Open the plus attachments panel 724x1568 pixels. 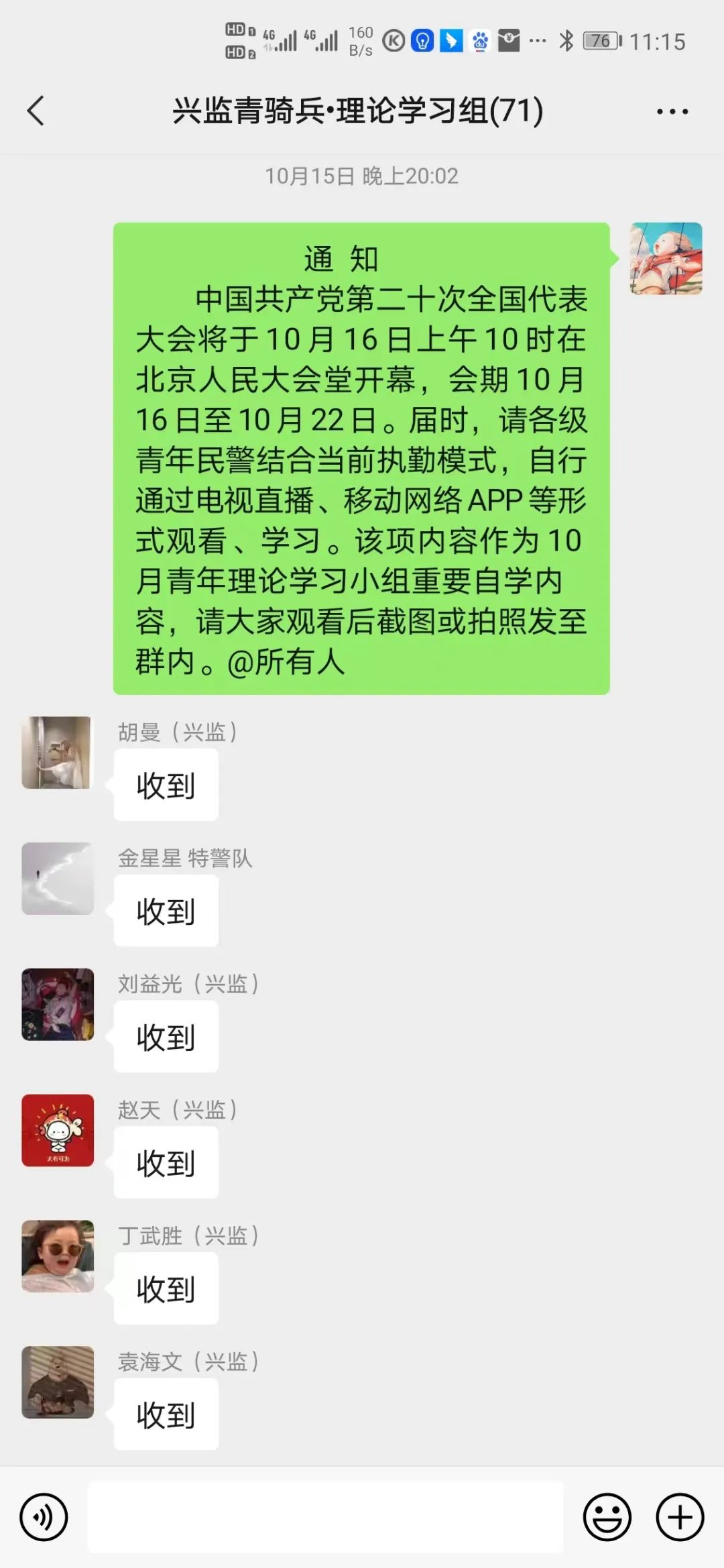[x=680, y=1517]
